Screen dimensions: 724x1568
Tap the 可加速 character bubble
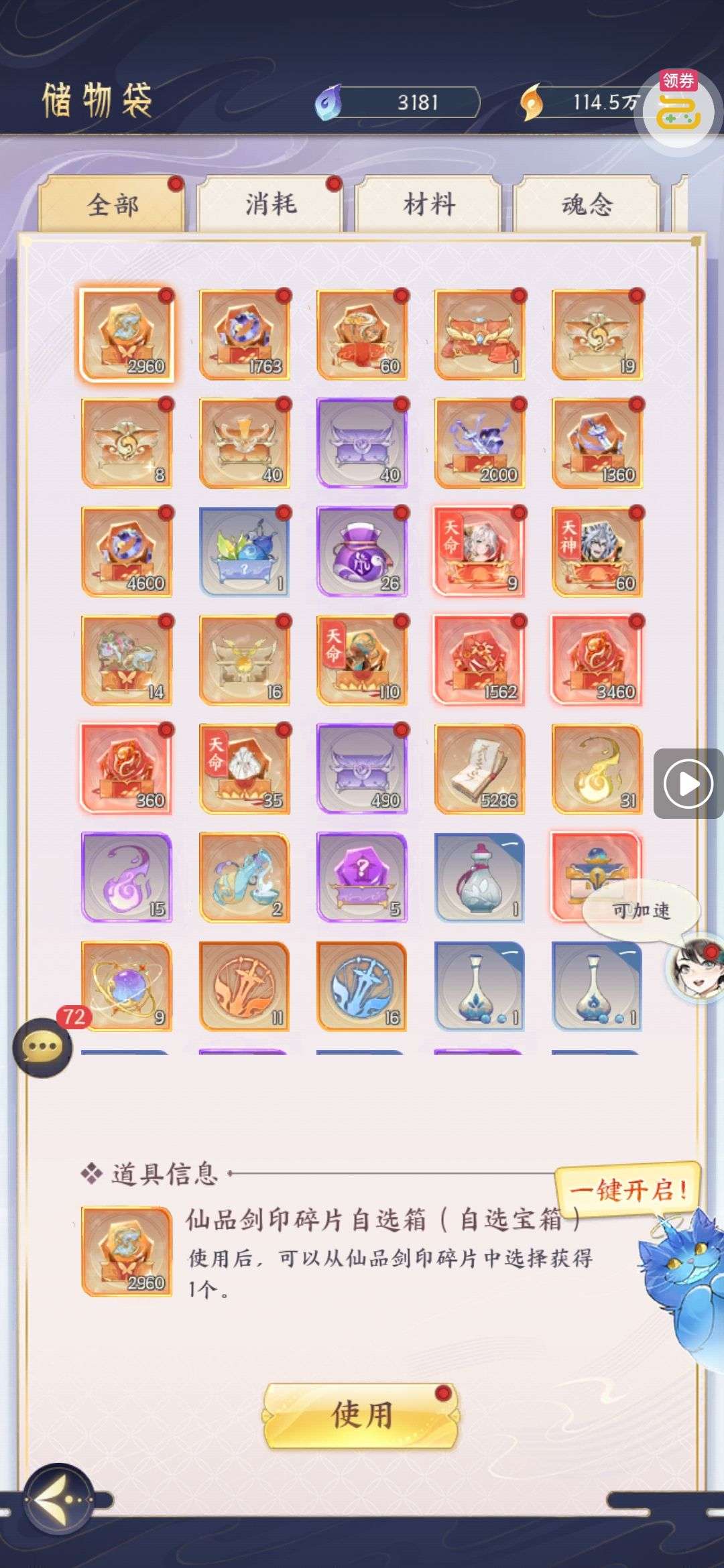642,910
